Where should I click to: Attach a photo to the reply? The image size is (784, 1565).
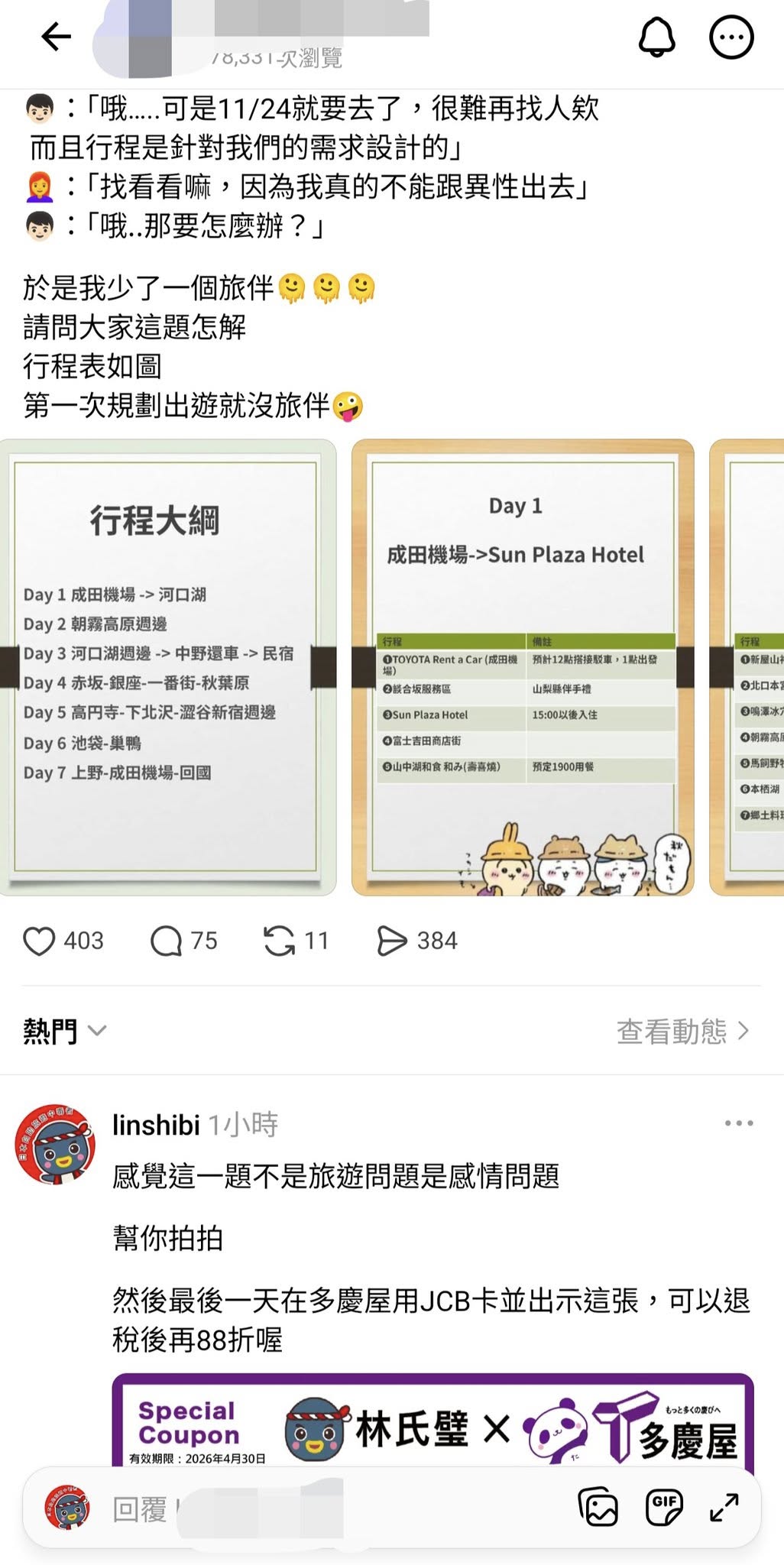(598, 1507)
